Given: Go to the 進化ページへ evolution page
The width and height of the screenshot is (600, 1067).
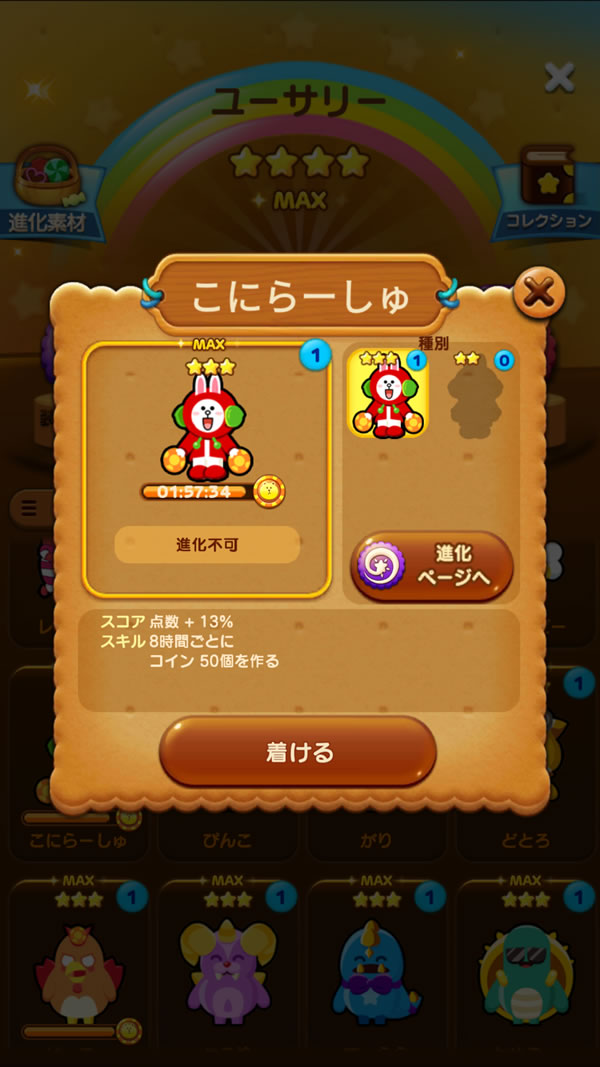Looking at the screenshot, I should [432, 567].
